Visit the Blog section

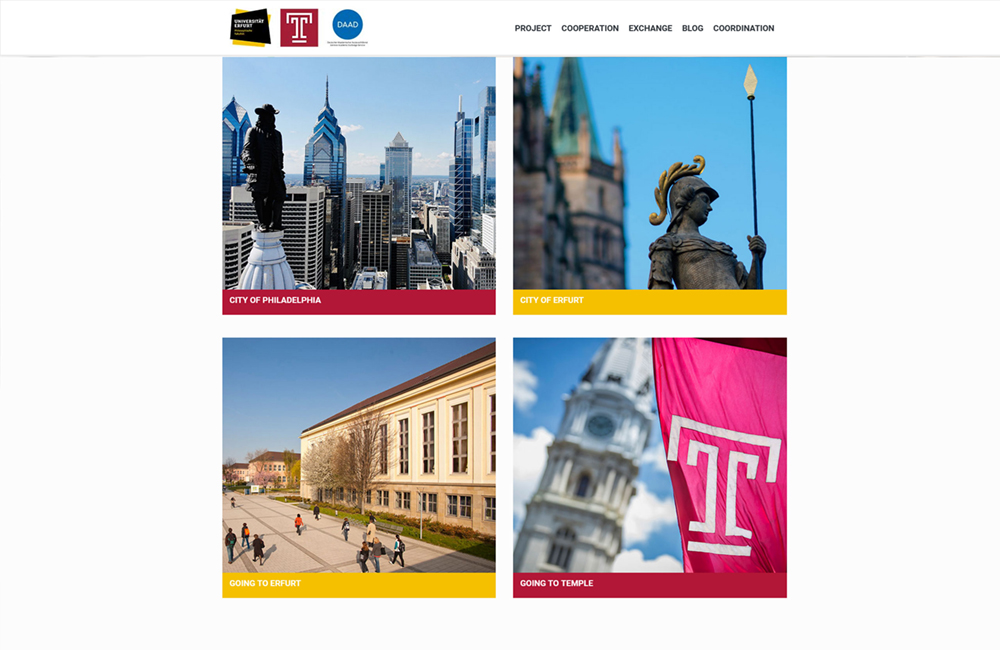pyautogui.click(x=692, y=28)
